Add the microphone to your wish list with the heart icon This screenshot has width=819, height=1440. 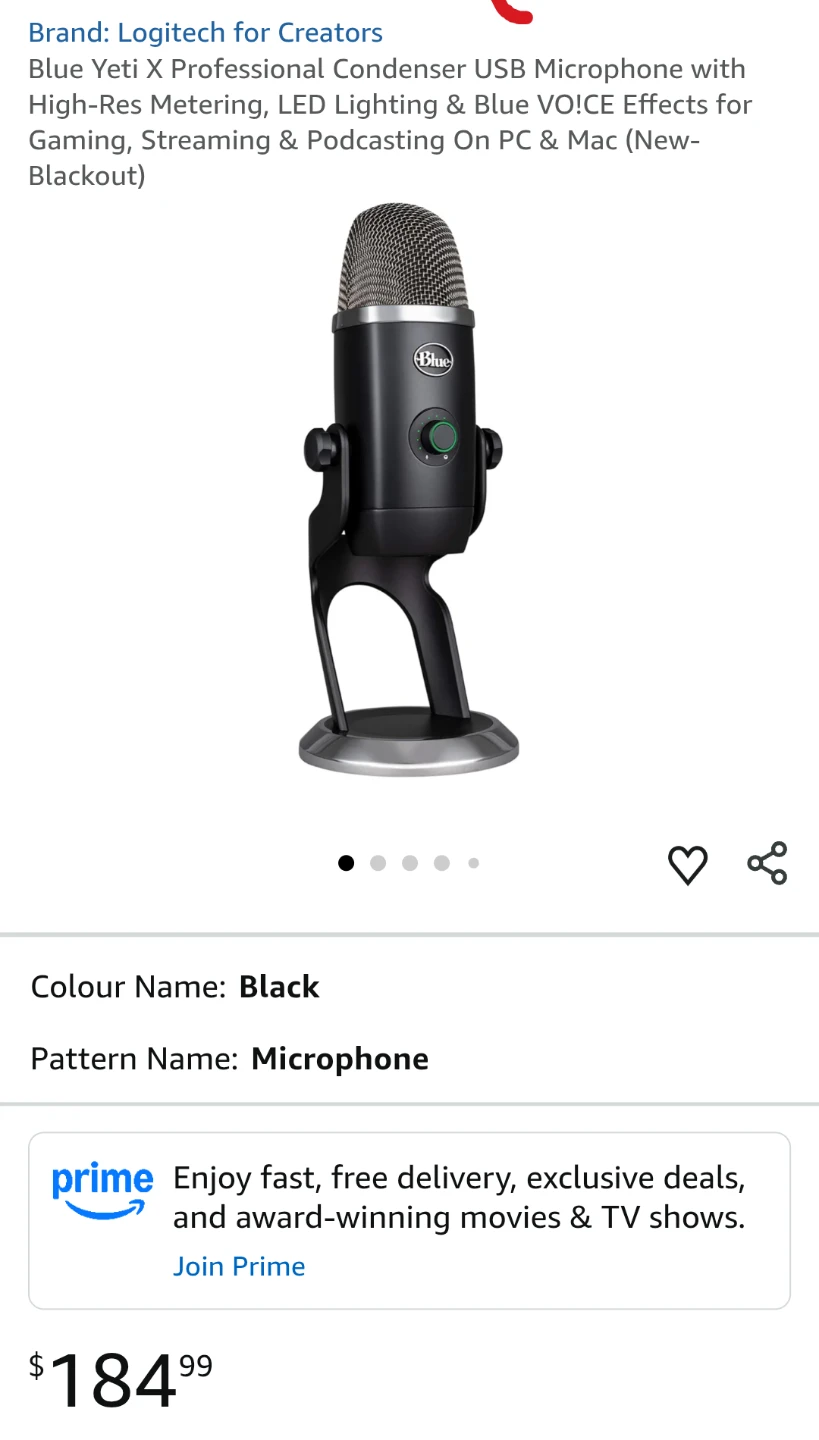688,864
